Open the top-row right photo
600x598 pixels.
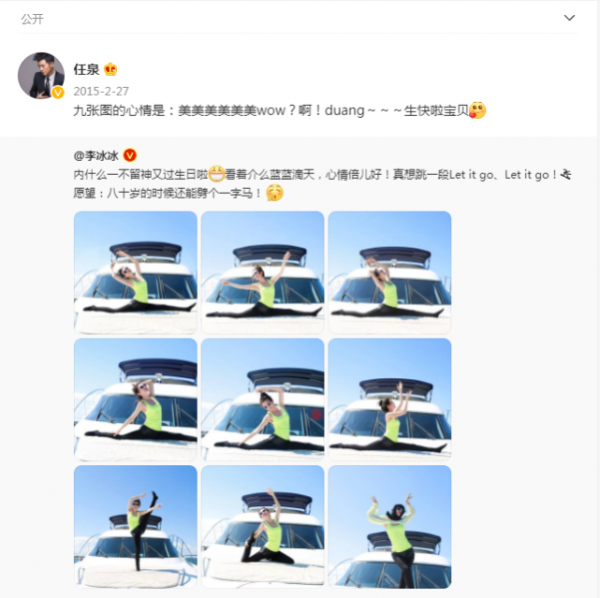click(x=389, y=272)
